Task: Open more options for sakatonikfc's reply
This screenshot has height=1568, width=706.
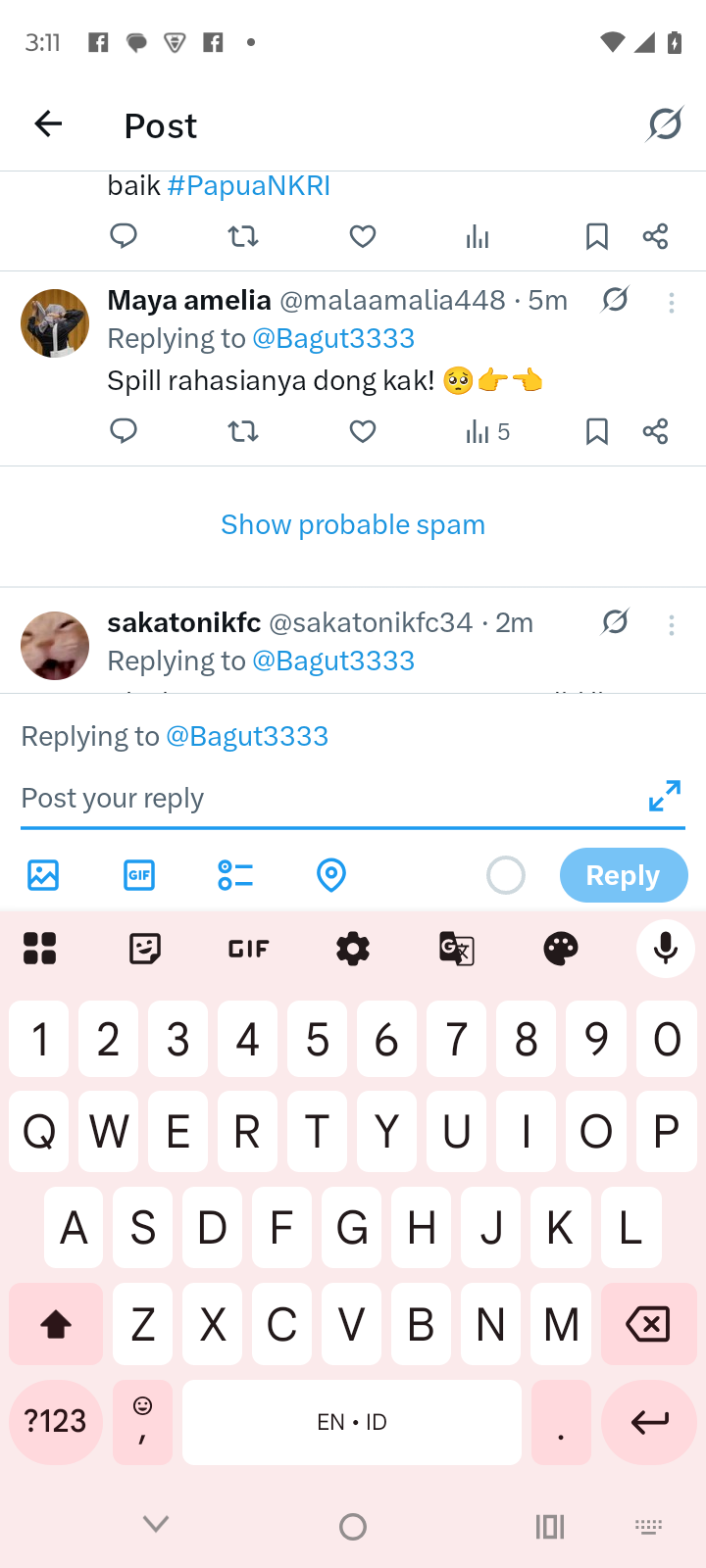Action: (672, 625)
